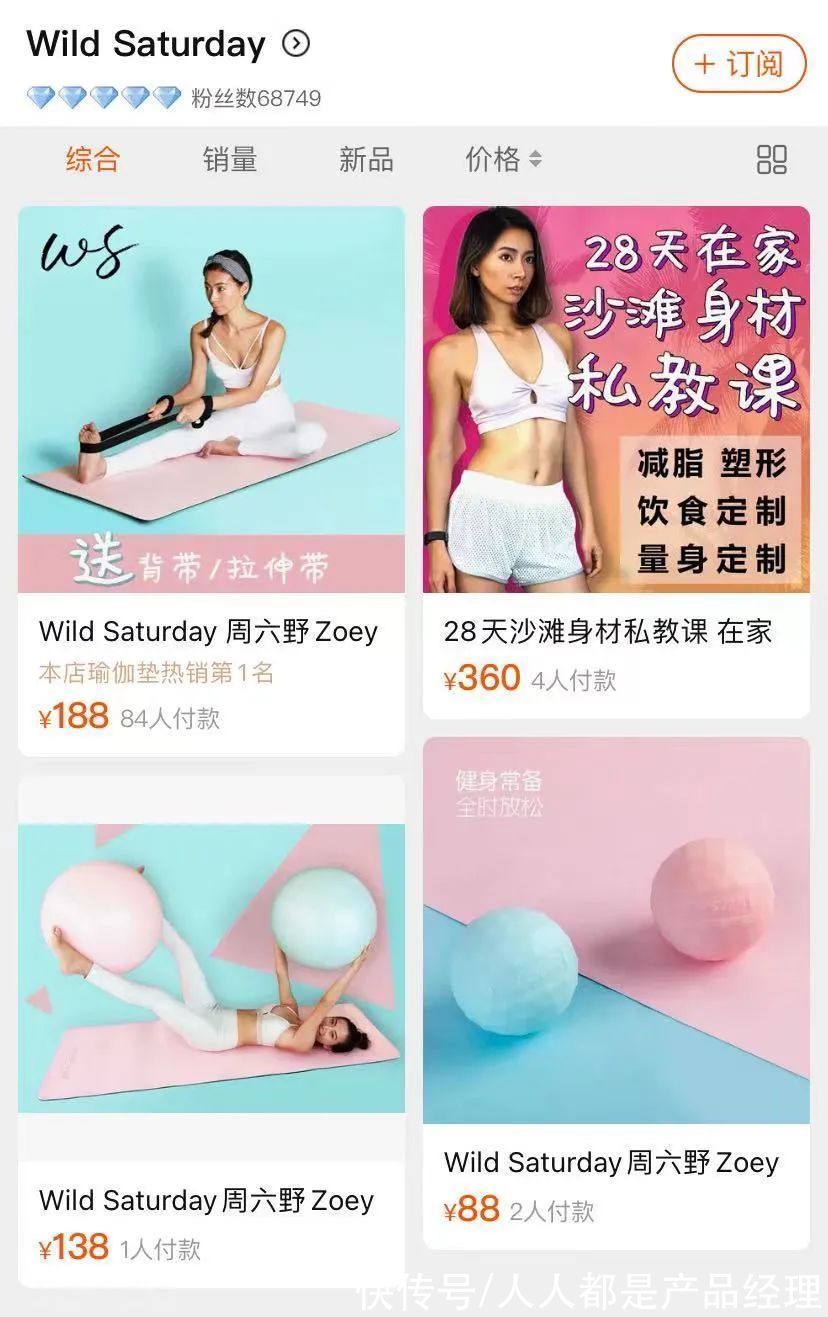Click the plus icon inside the subscribe button
828x1317 pixels.
[x=706, y=64]
